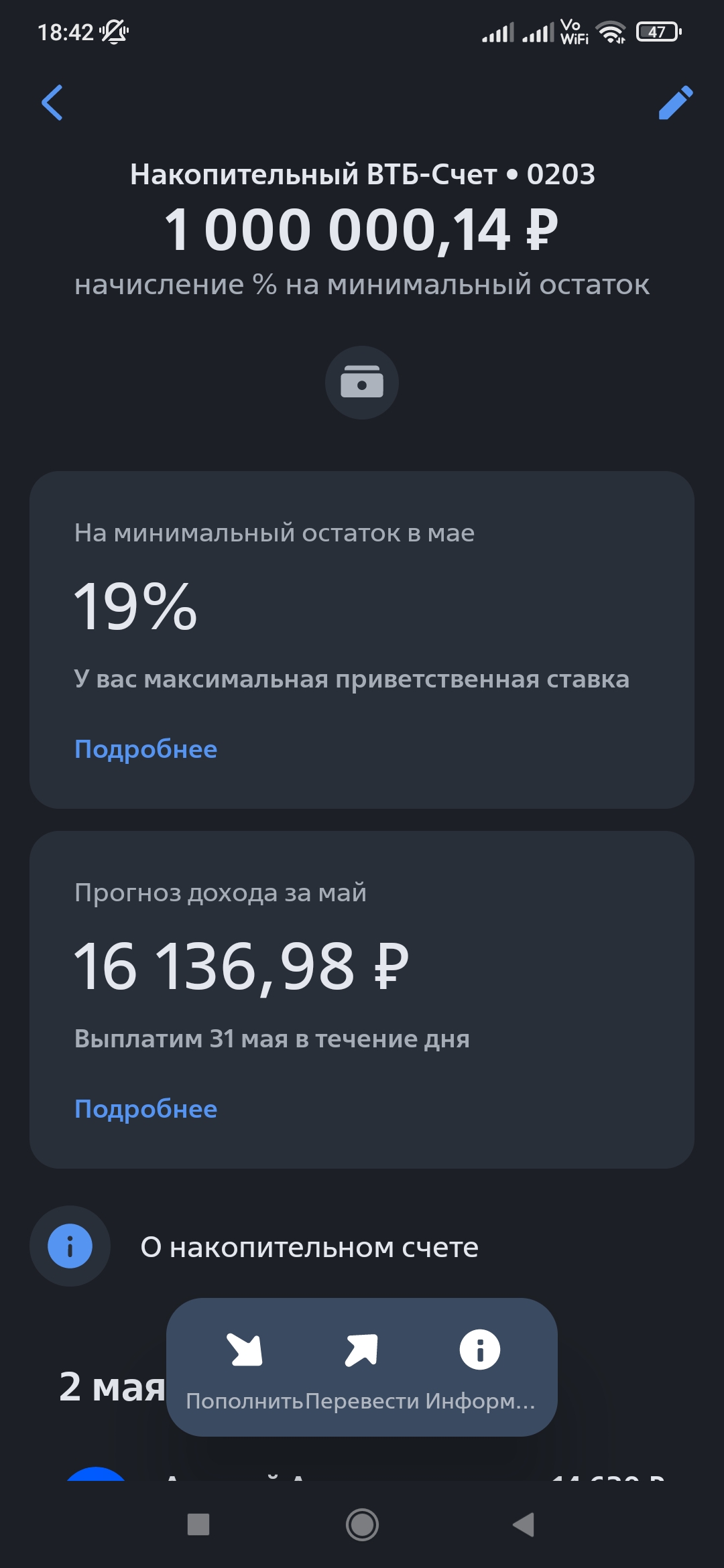This screenshot has height=1568, width=724.
Task: Tap the wallet icon under the balance
Action: click(x=362, y=383)
